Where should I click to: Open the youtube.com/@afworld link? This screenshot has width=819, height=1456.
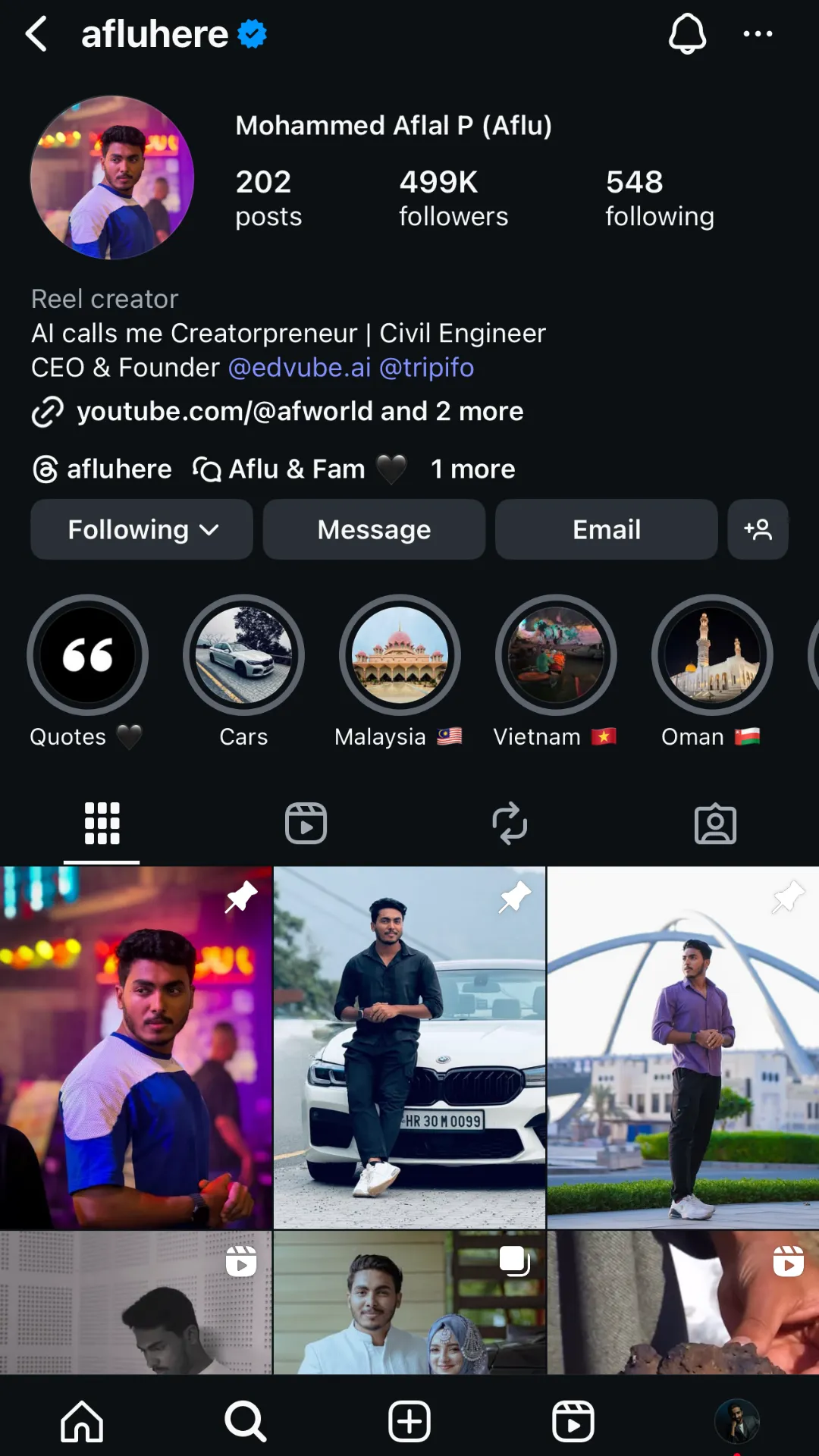(300, 411)
